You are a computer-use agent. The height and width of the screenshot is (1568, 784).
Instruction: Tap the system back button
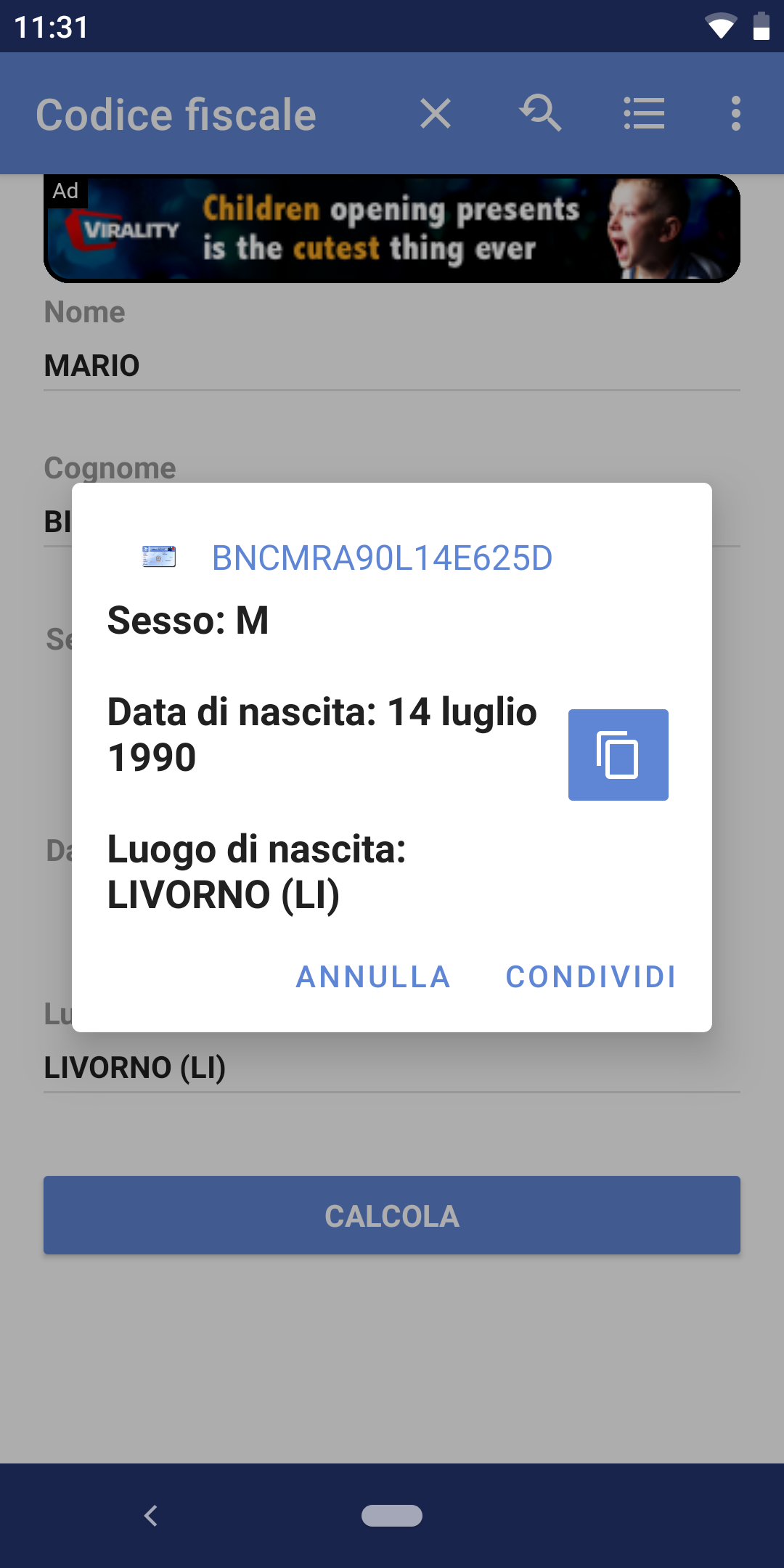(x=151, y=1516)
